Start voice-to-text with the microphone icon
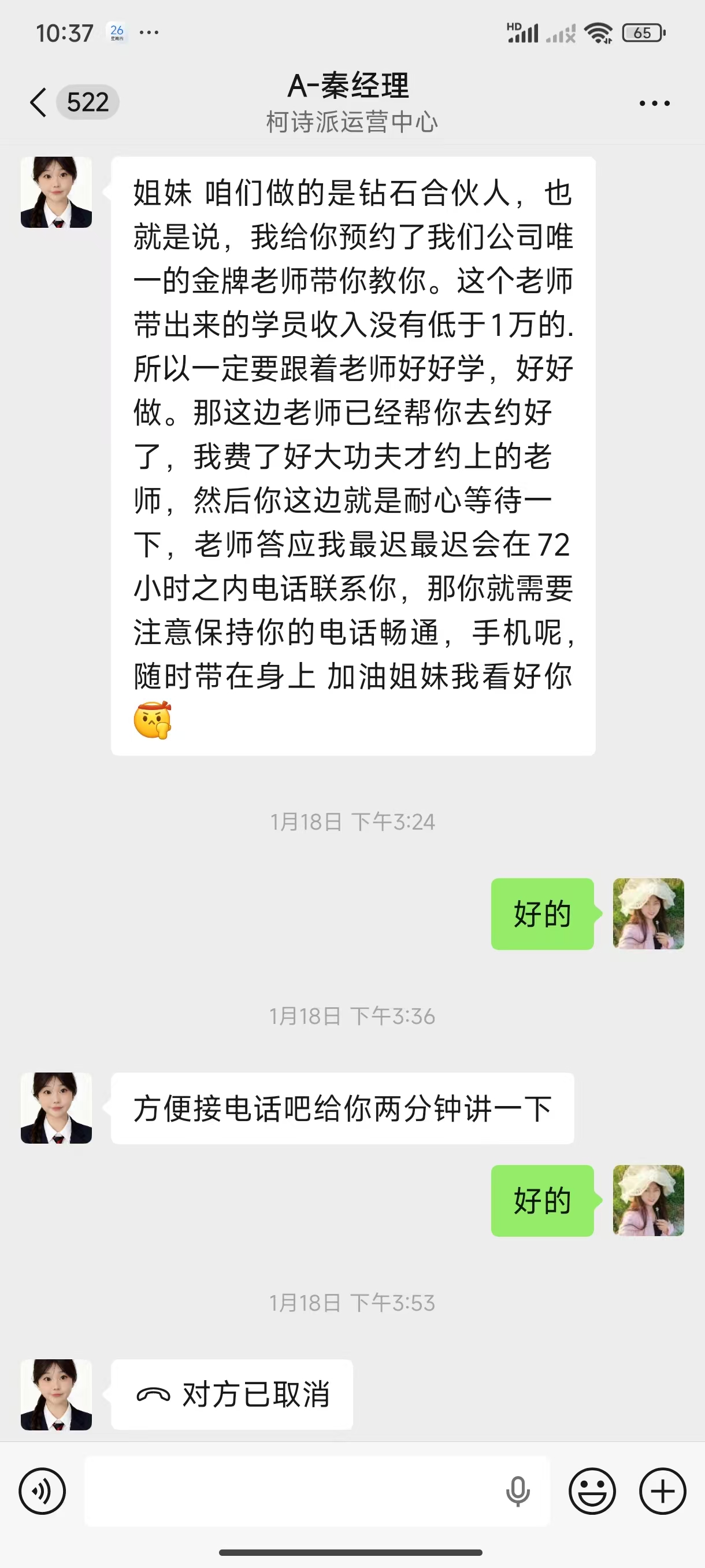Image resolution: width=705 pixels, height=1568 pixels. click(x=518, y=1491)
